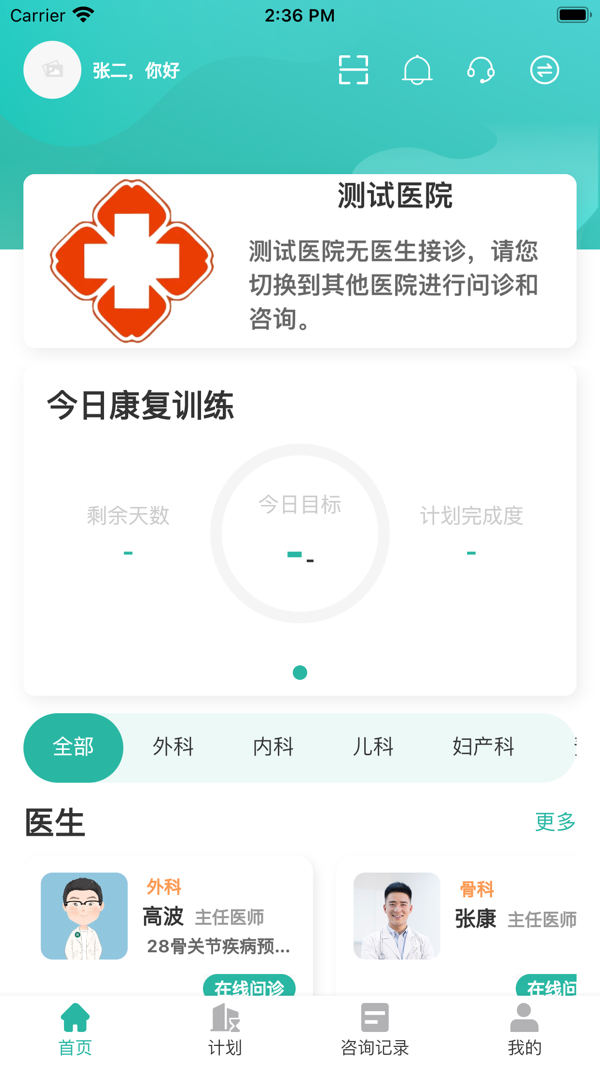Filter doctors by 内科

pyautogui.click(x=273, y=747)
